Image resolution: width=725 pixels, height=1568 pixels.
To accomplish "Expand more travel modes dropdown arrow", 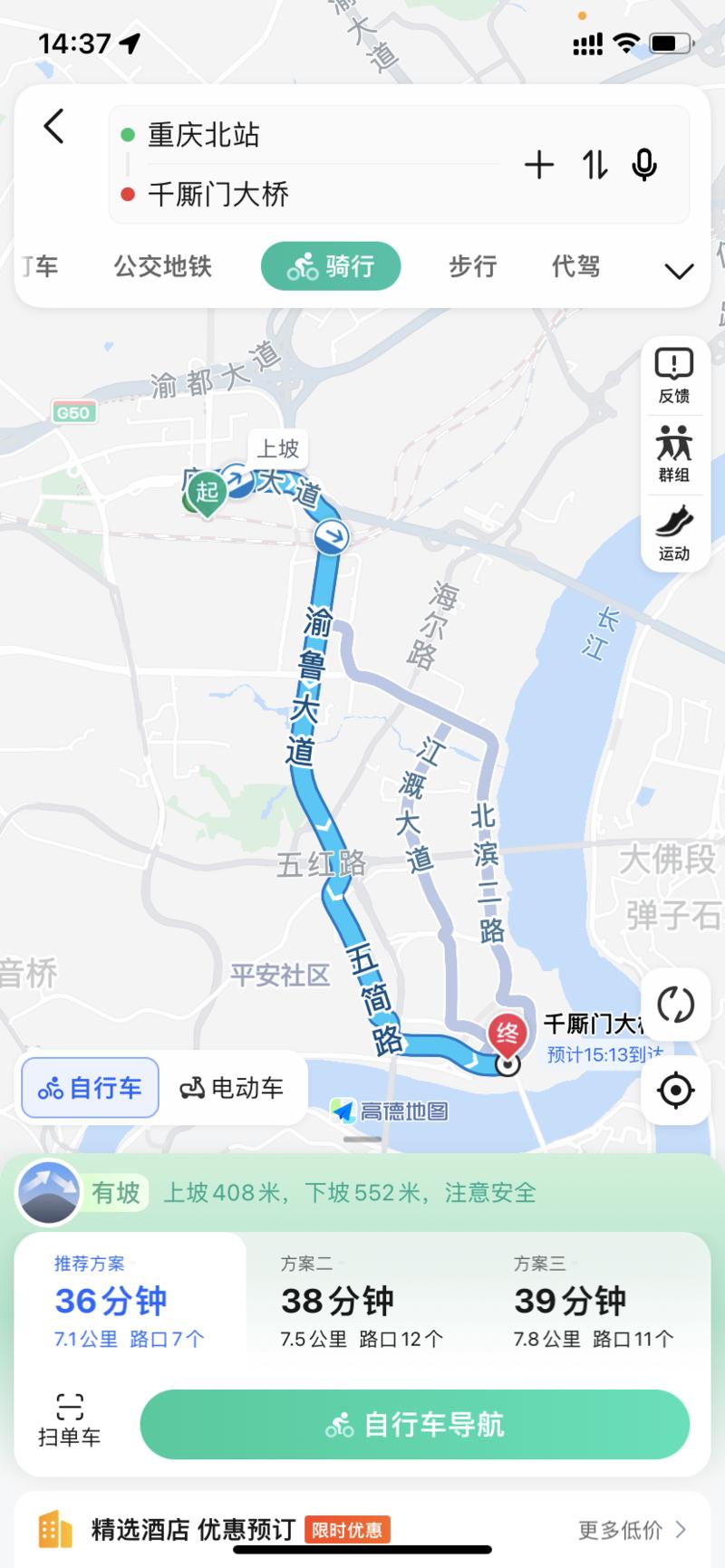I will click(x=679, y=270).
